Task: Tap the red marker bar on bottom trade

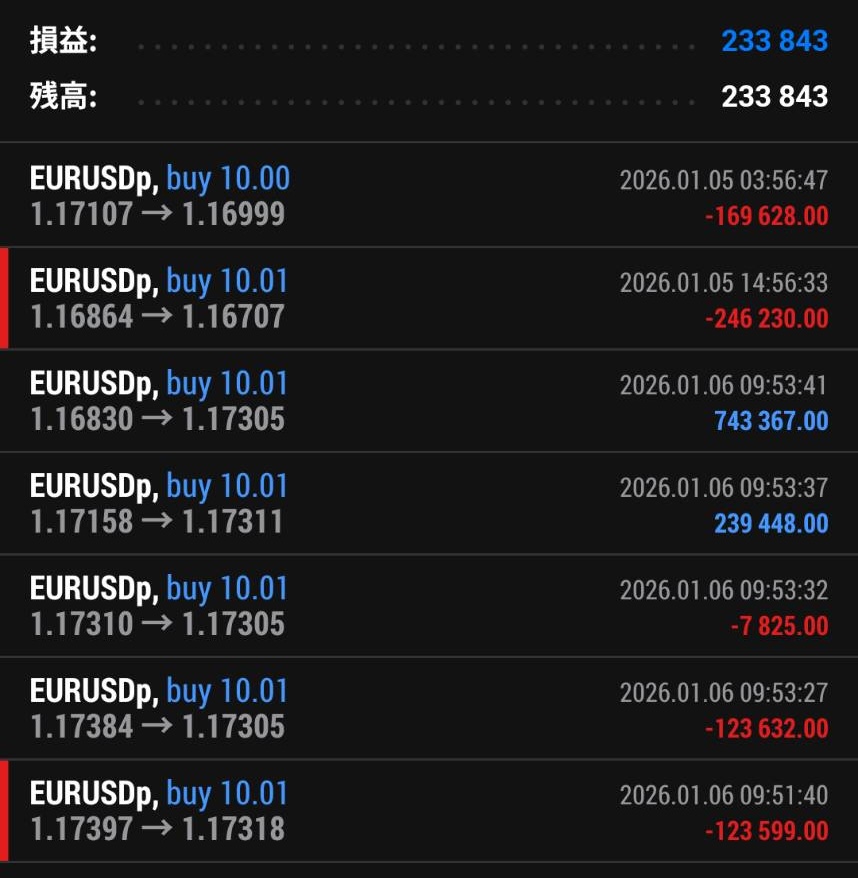Action: coord(4,808)
